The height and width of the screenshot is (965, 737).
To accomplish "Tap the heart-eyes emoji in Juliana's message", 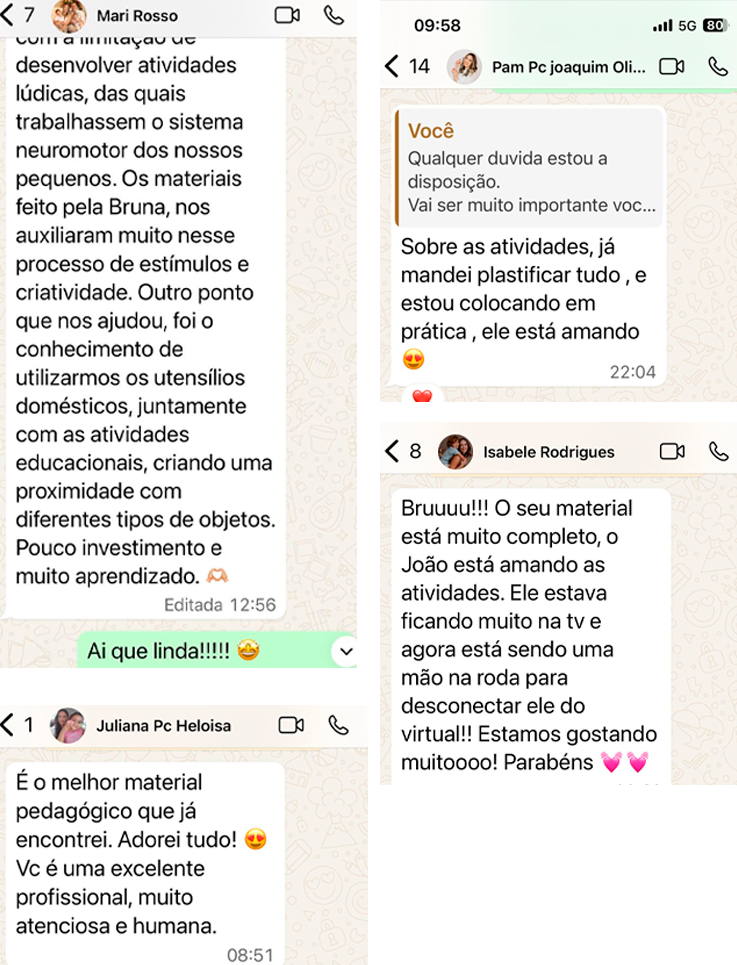I will click(257, 838).
